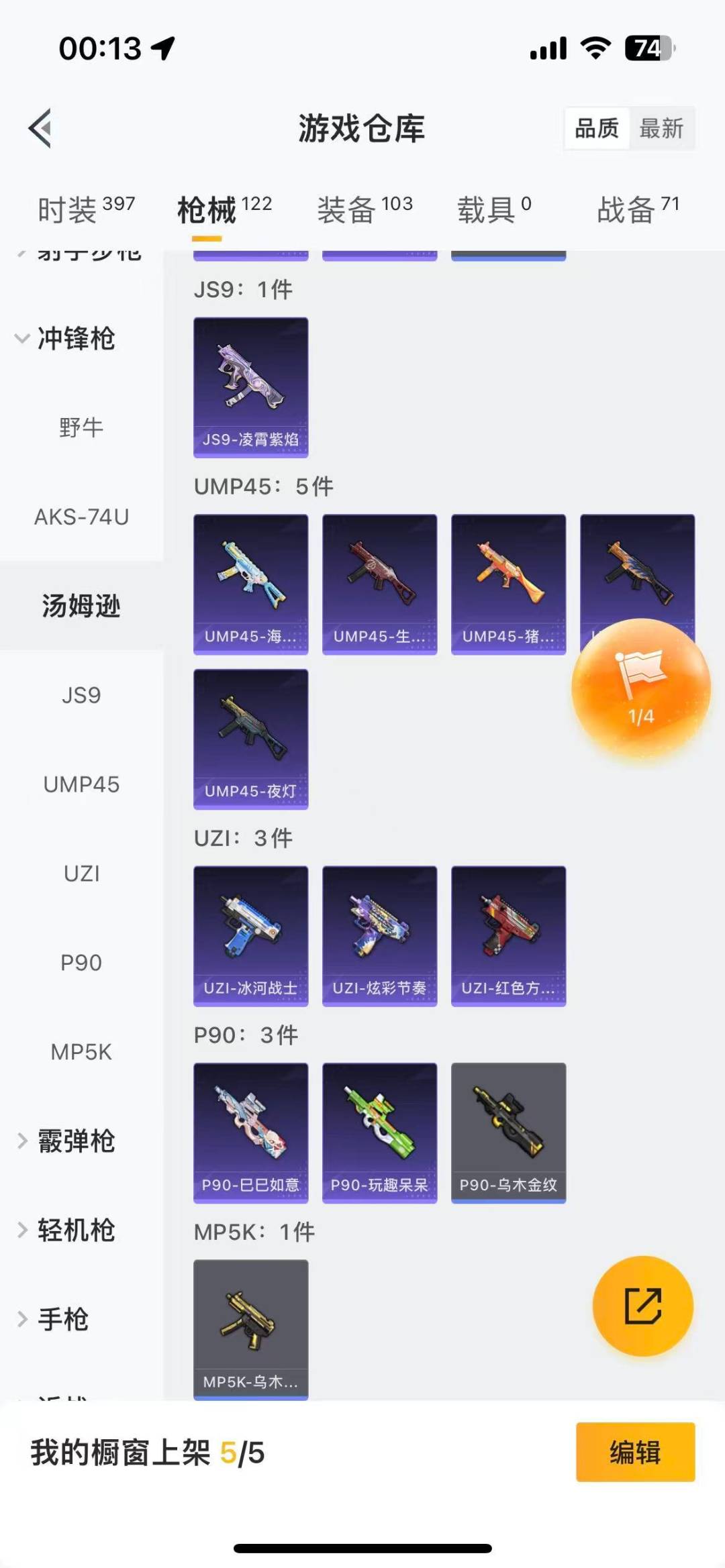The height and width of the screenshot is (1568, 725).
Task: Open the P90-玩趣呆呆 item
Action: [x=379, y=1133]
